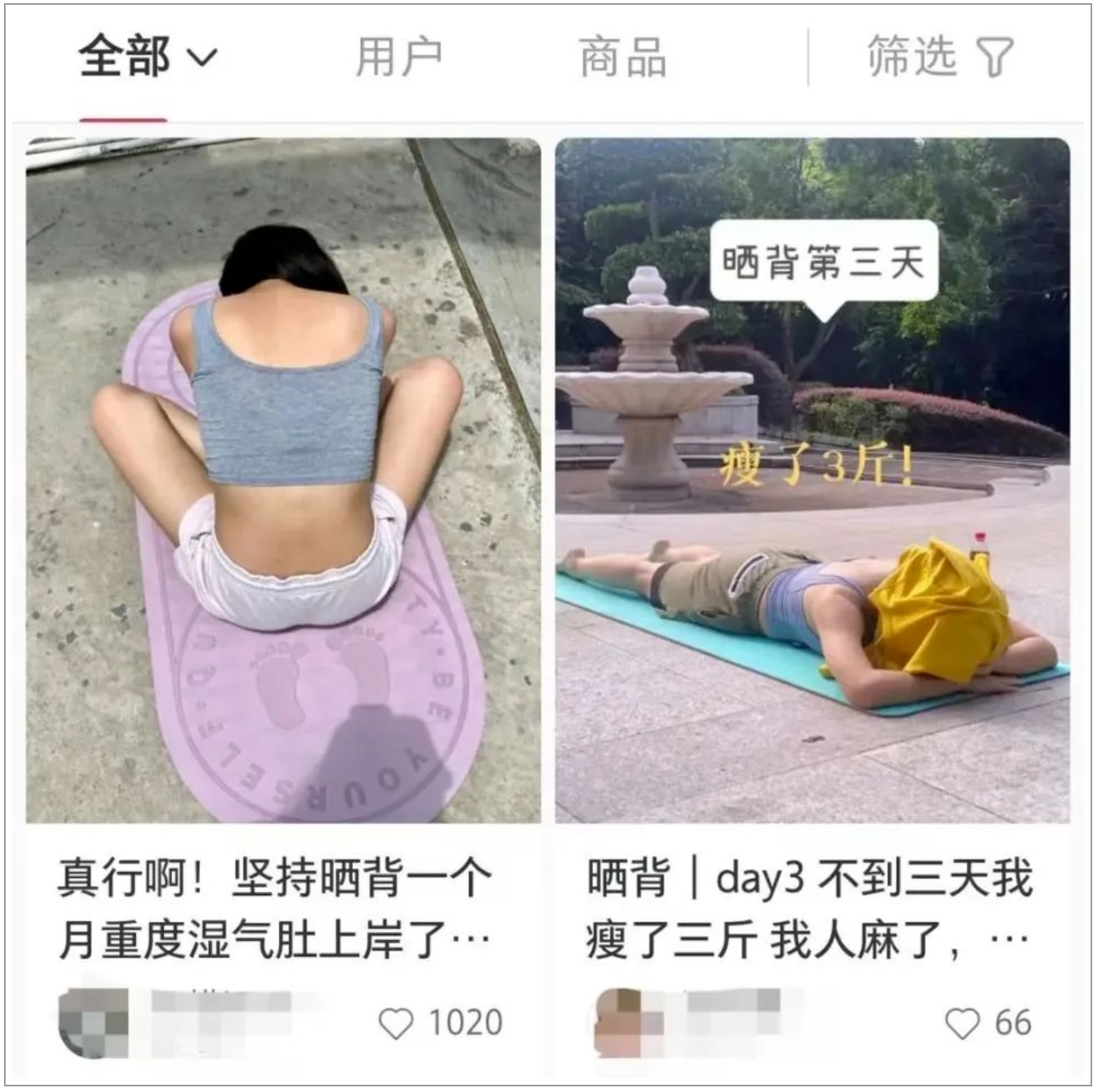View author avatar of 真行啊 post

coord(94,1022)
